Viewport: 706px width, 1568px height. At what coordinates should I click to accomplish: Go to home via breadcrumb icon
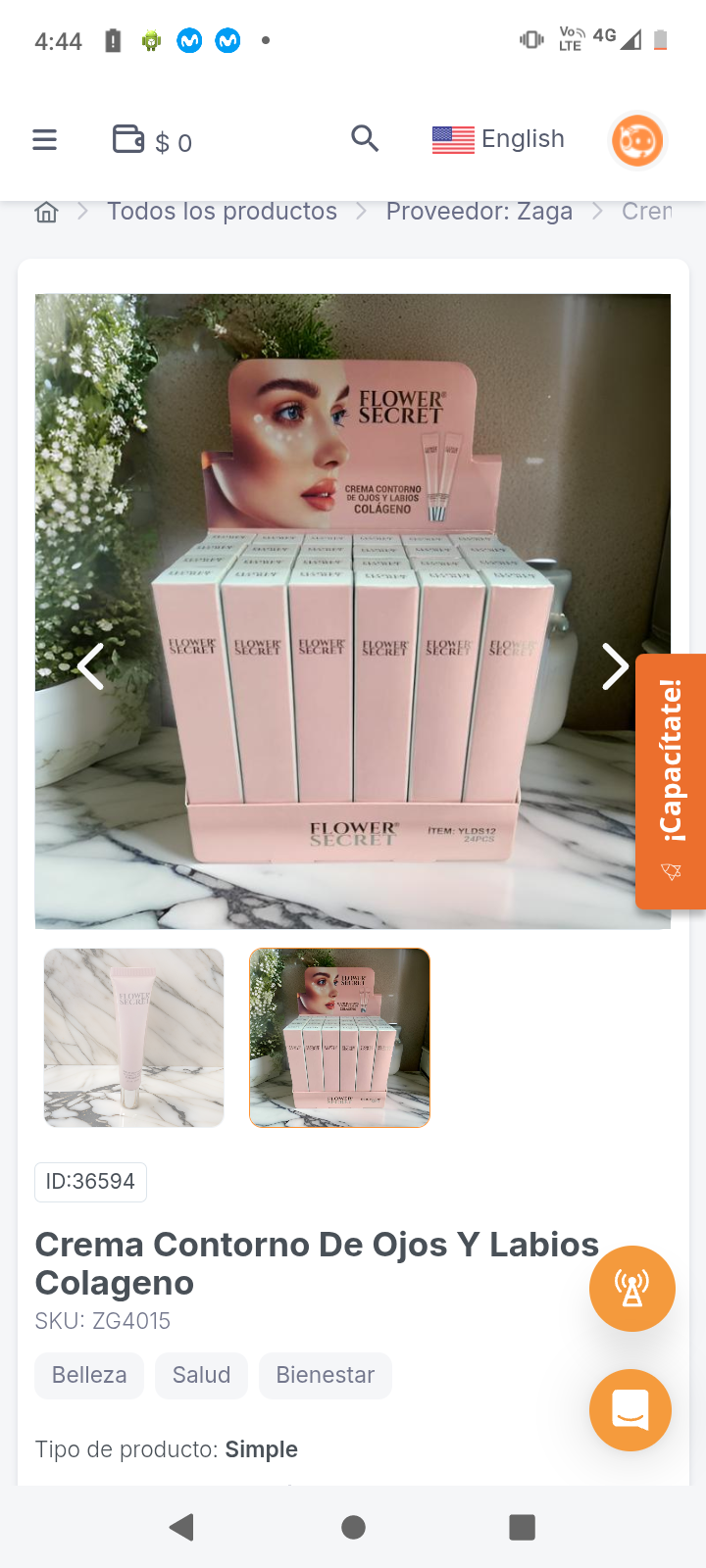pyautogui.click(x=46, y=212)
